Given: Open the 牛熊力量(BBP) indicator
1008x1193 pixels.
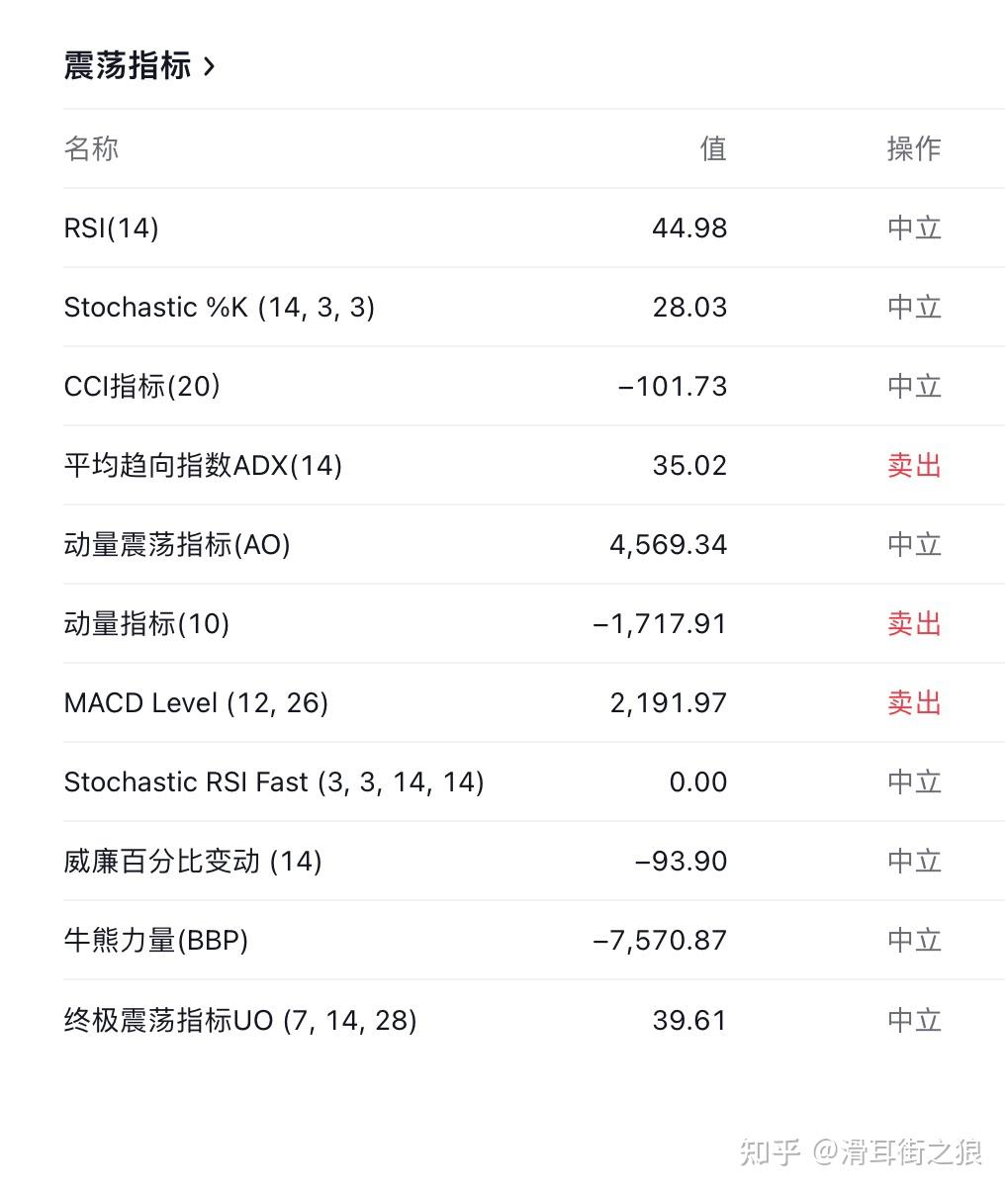Looking at the screenshot, I should pos(155,941).
